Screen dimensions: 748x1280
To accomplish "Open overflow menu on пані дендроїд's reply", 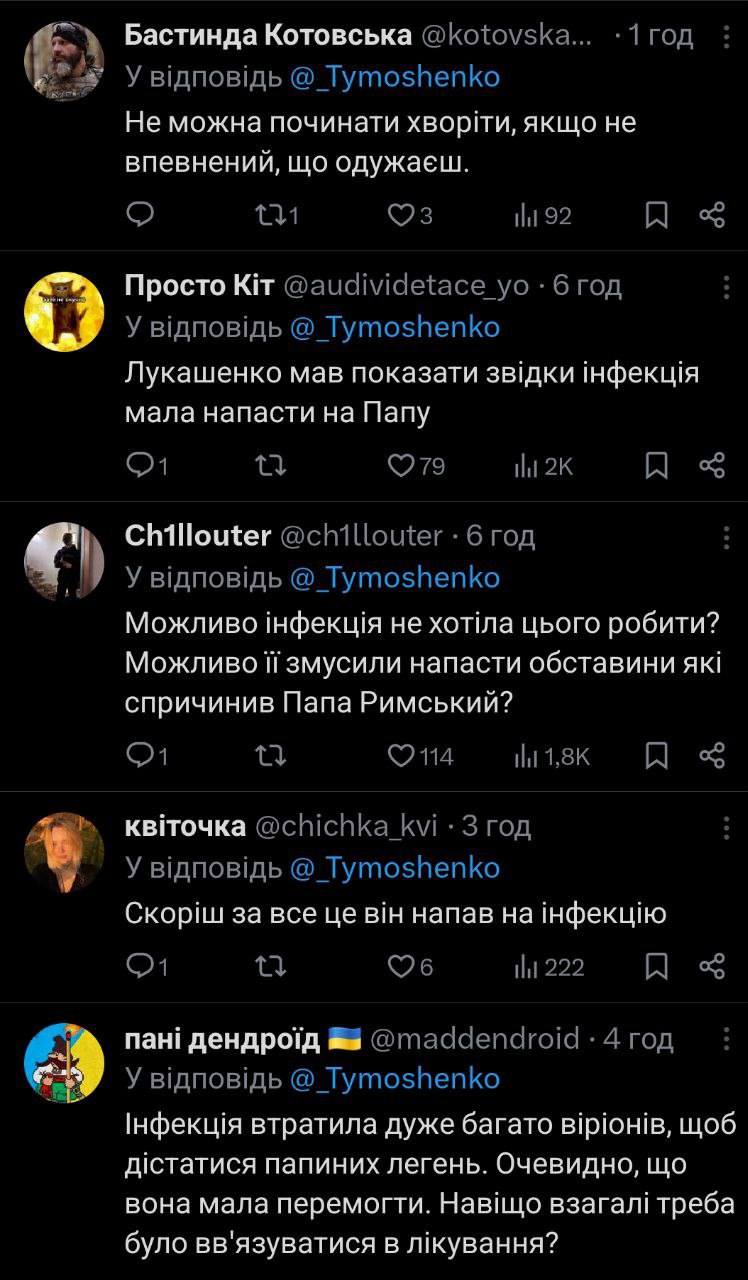I will [726, 1039].
